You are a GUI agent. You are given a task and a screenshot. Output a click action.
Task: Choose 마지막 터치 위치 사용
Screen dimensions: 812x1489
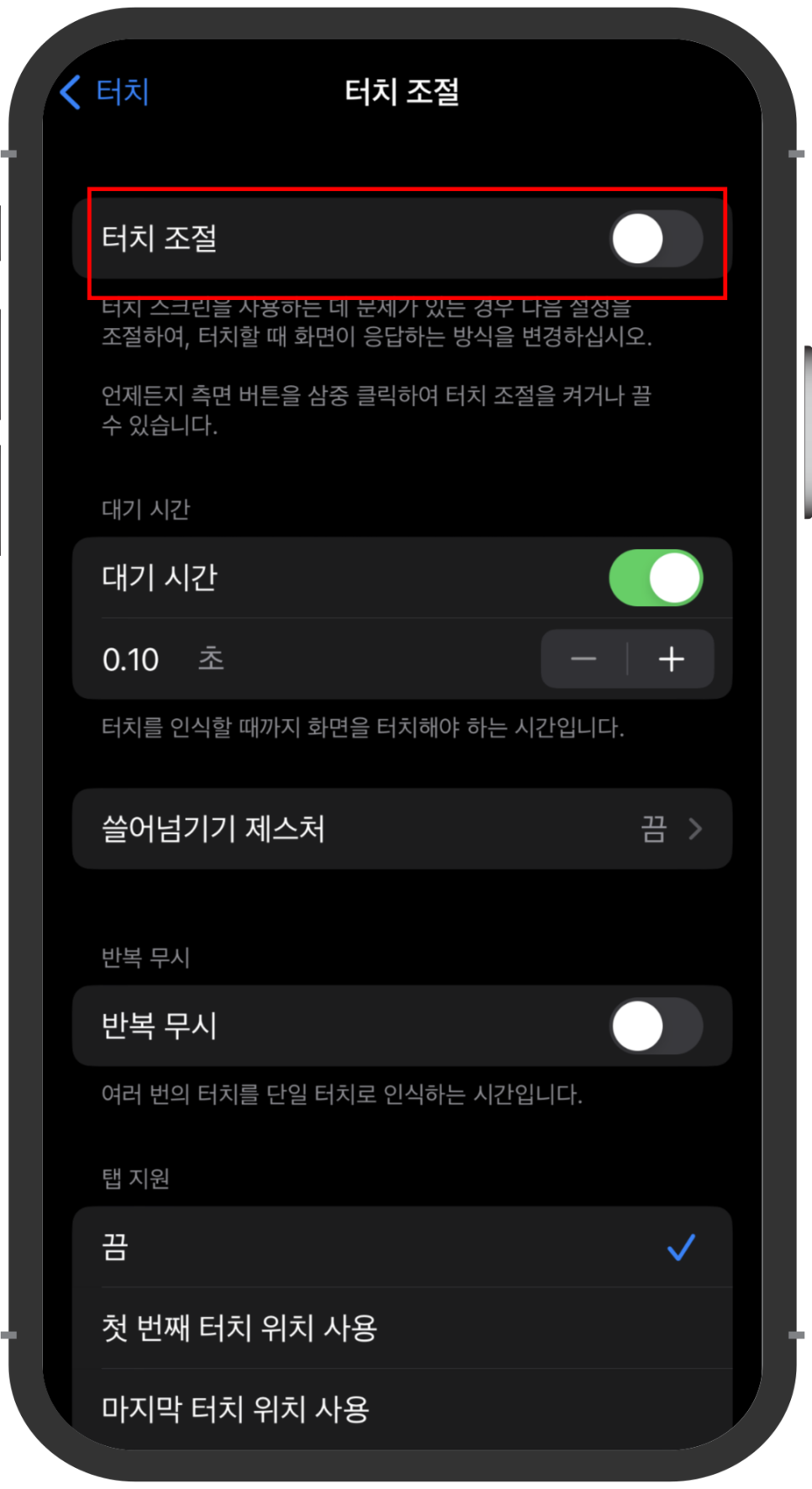[402, 1408]
